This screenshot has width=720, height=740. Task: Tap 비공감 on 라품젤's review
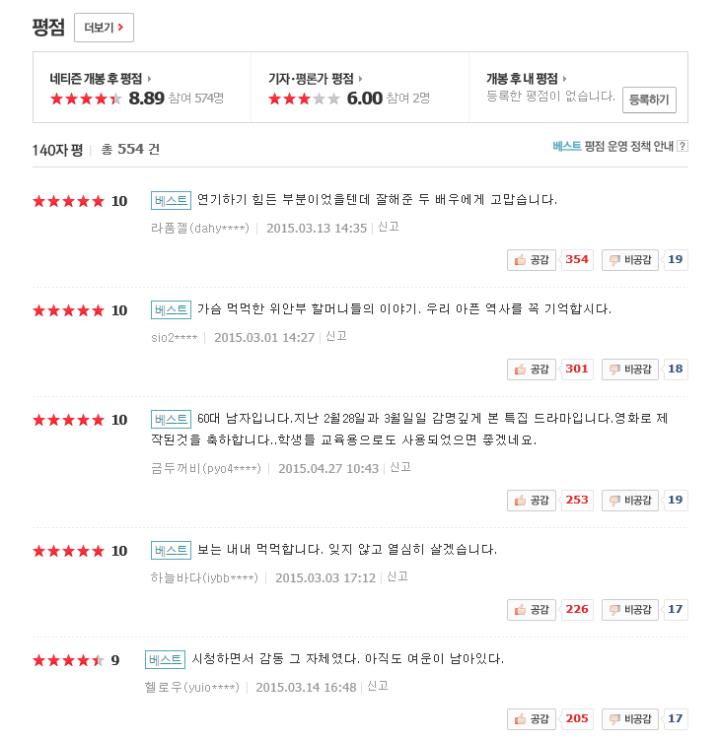[x=630, y=260]
